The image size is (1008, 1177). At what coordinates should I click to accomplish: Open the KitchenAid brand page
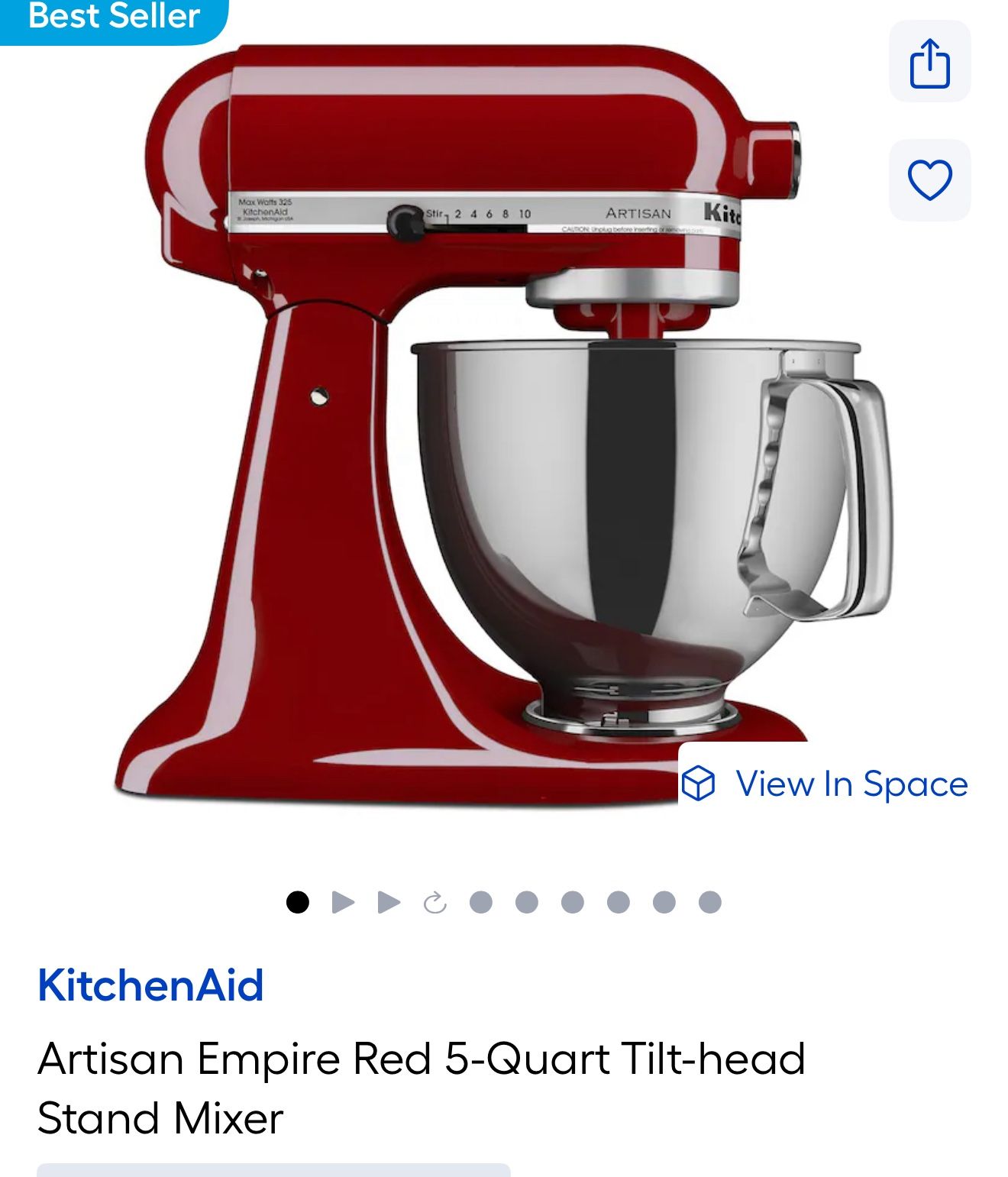150,985
